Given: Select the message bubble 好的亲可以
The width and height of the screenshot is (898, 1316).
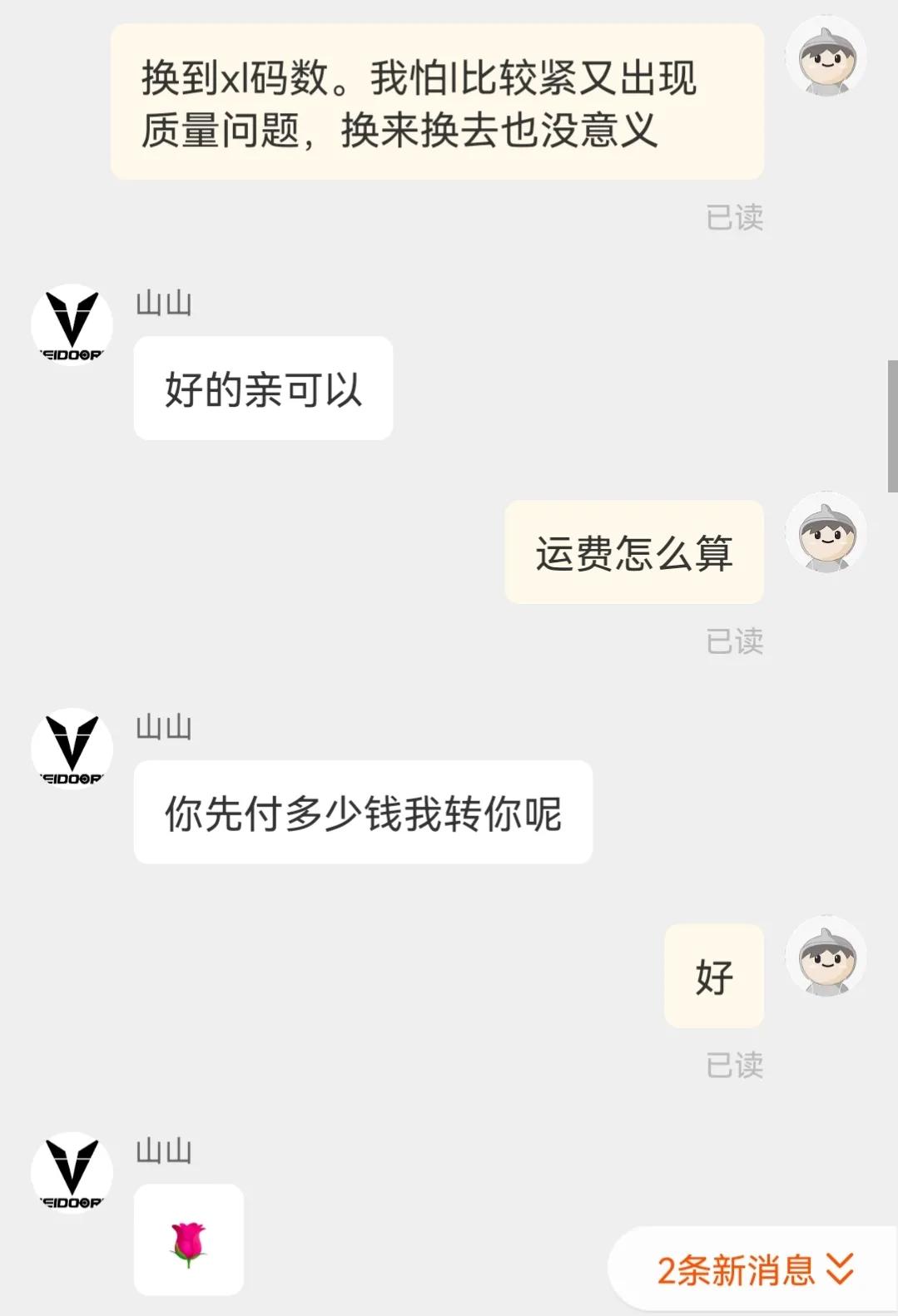Looking at the screenshot, I should [x=262, y=386].
